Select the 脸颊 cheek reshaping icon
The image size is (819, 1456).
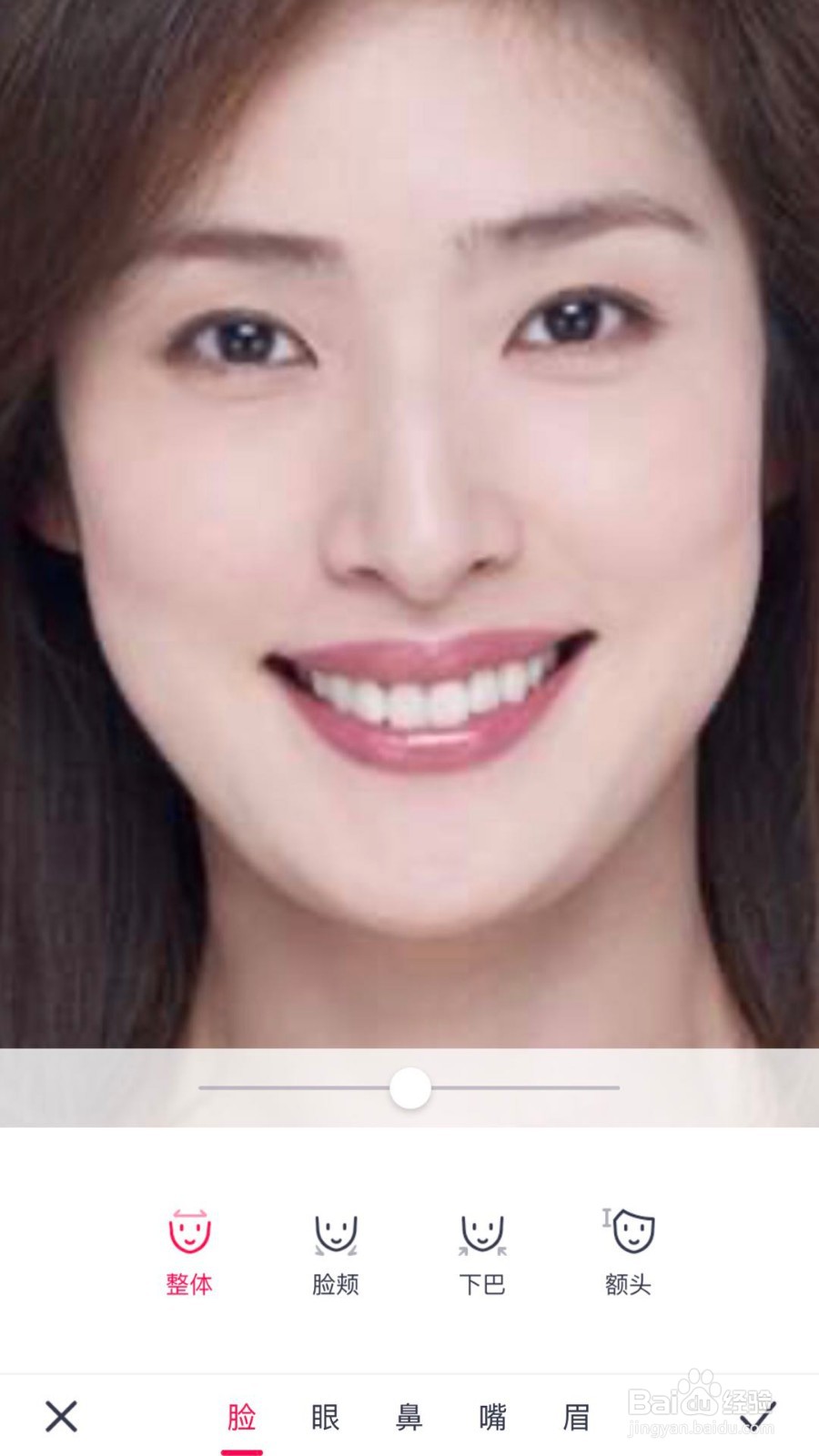[334, 1256]
